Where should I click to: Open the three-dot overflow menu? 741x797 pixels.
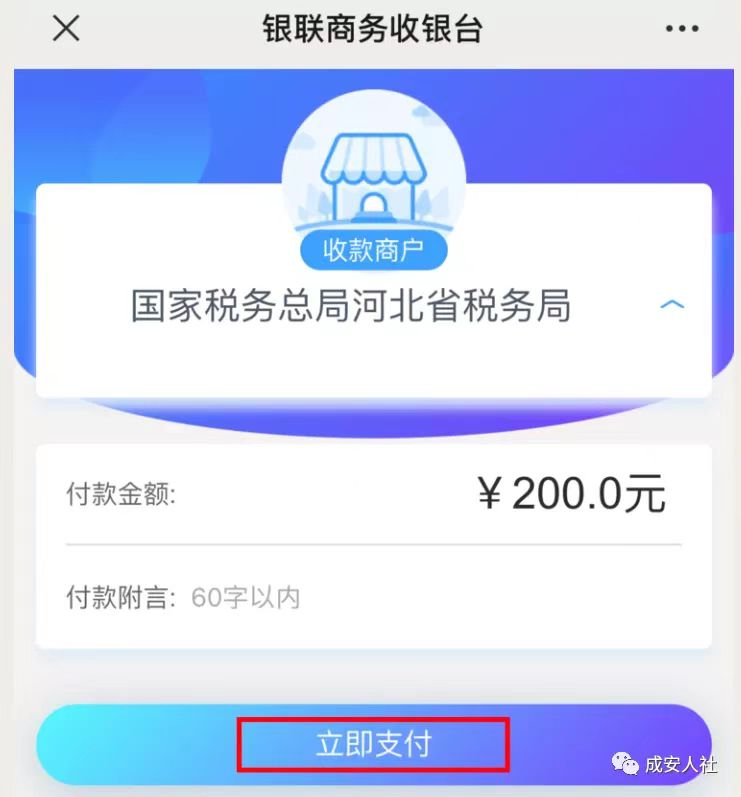(x=682, y=29)
